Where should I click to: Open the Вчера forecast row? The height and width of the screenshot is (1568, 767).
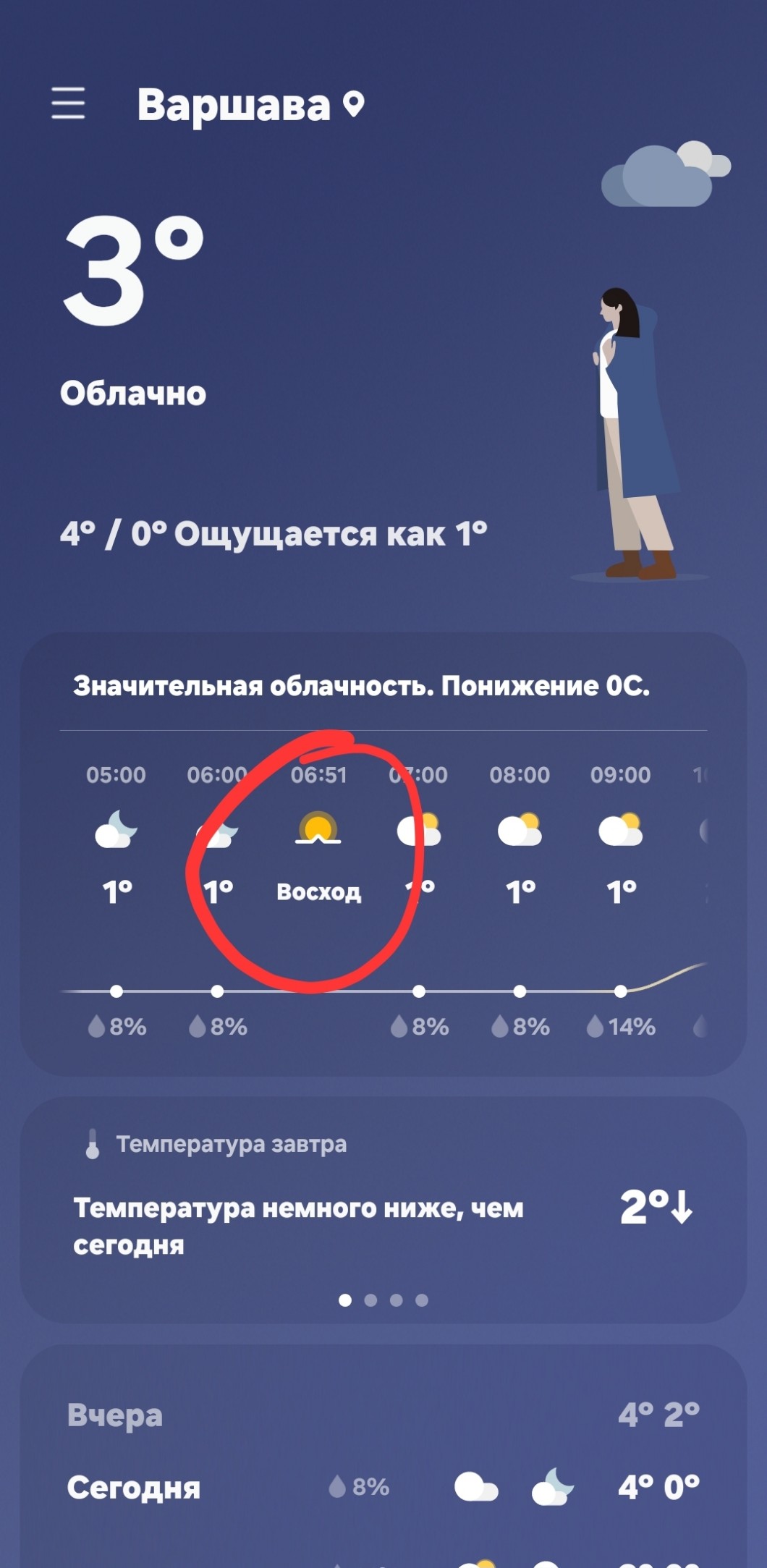pos(382,1415)
